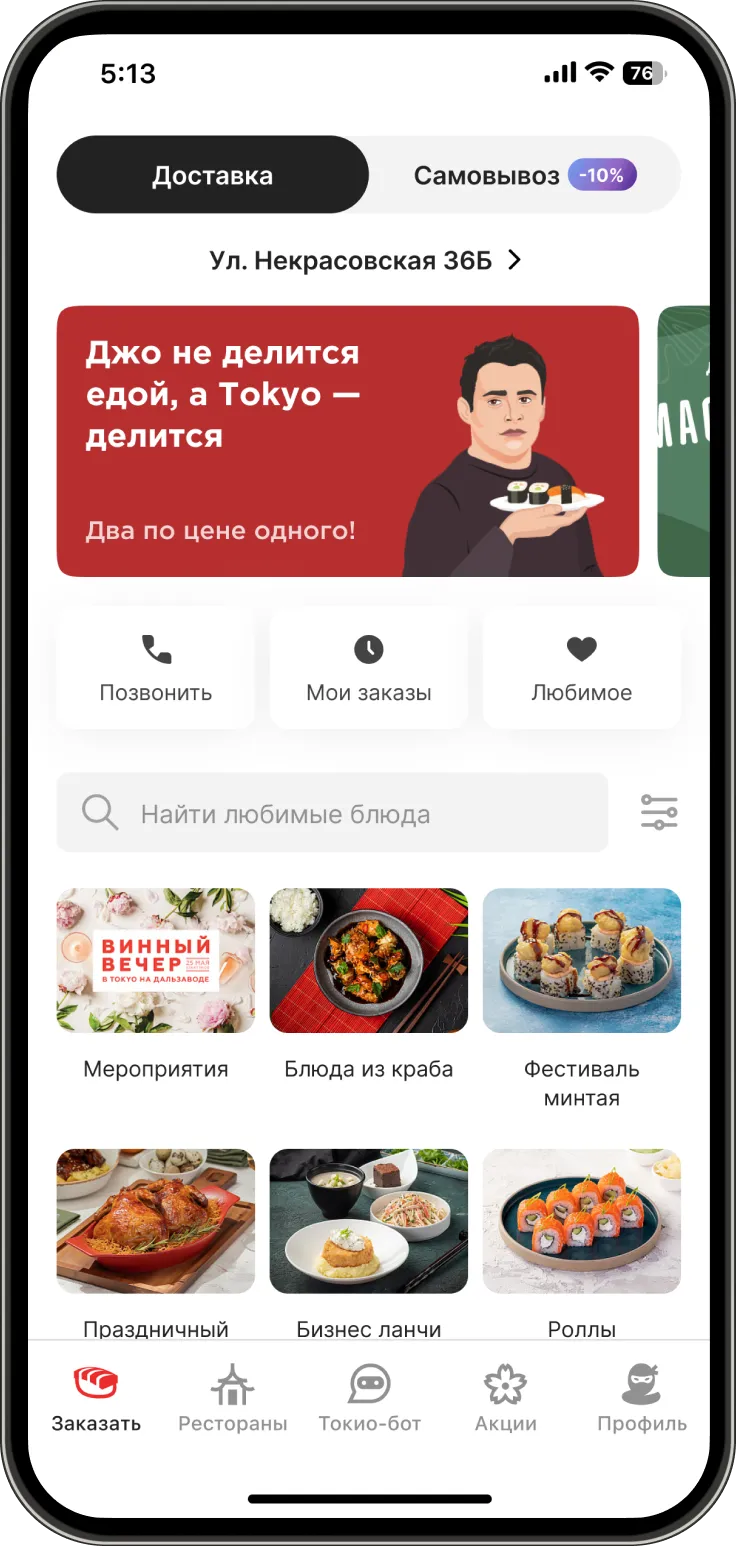The height and width of the screenshot is (1546, 736).
Task: Open the Бизнес ланчи category
Action: point(369,1221)
